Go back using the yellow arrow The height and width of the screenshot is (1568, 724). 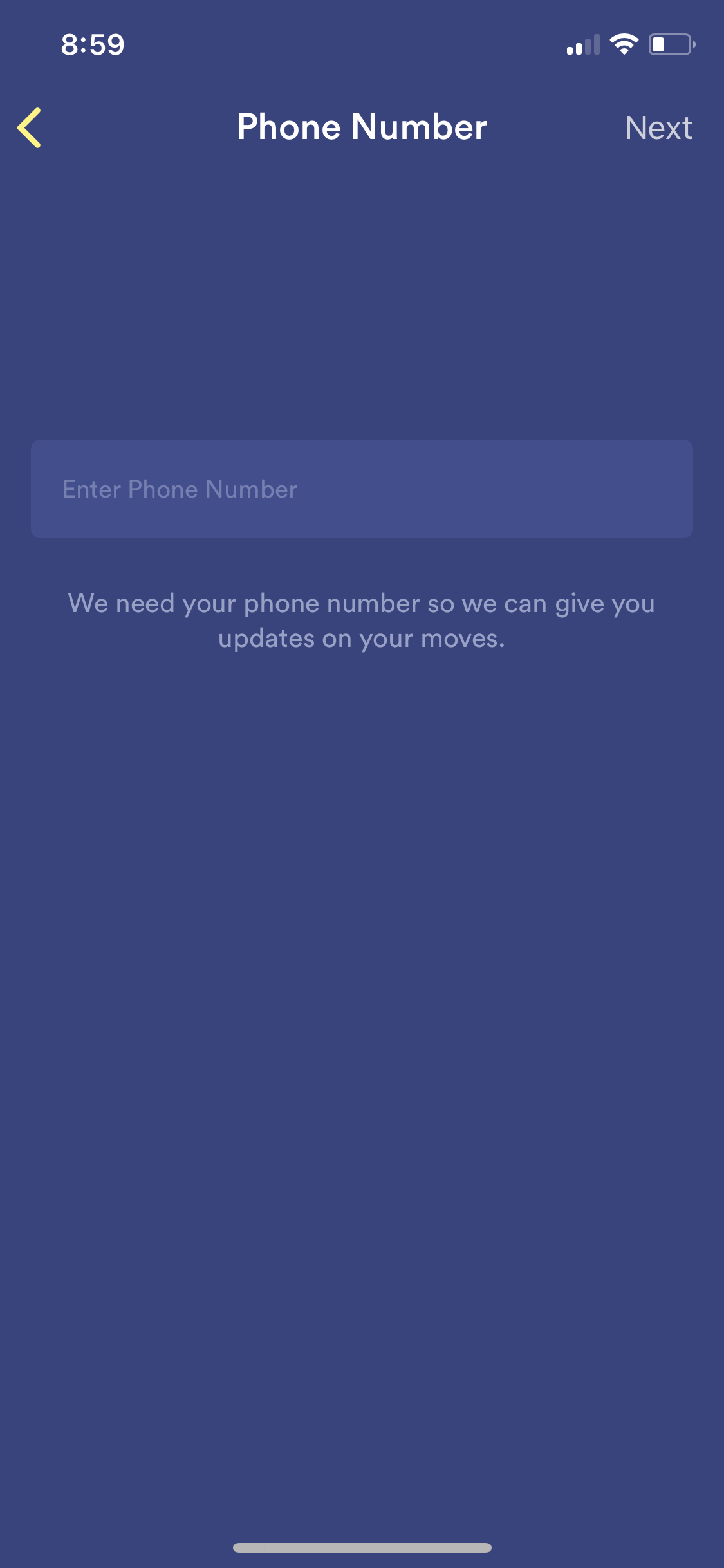[x=30, y=127]
